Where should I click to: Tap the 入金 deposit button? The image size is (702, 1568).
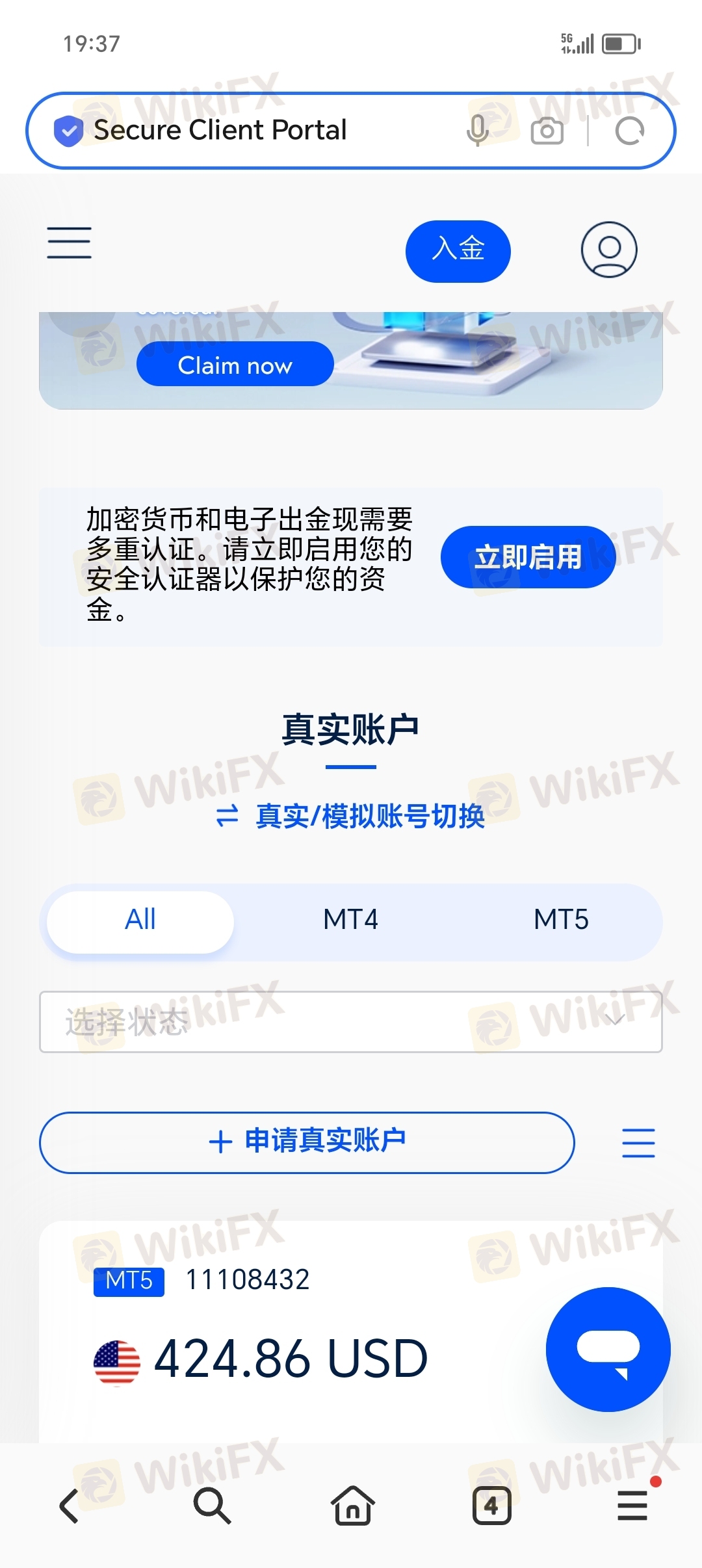click(x=458, y=251)
